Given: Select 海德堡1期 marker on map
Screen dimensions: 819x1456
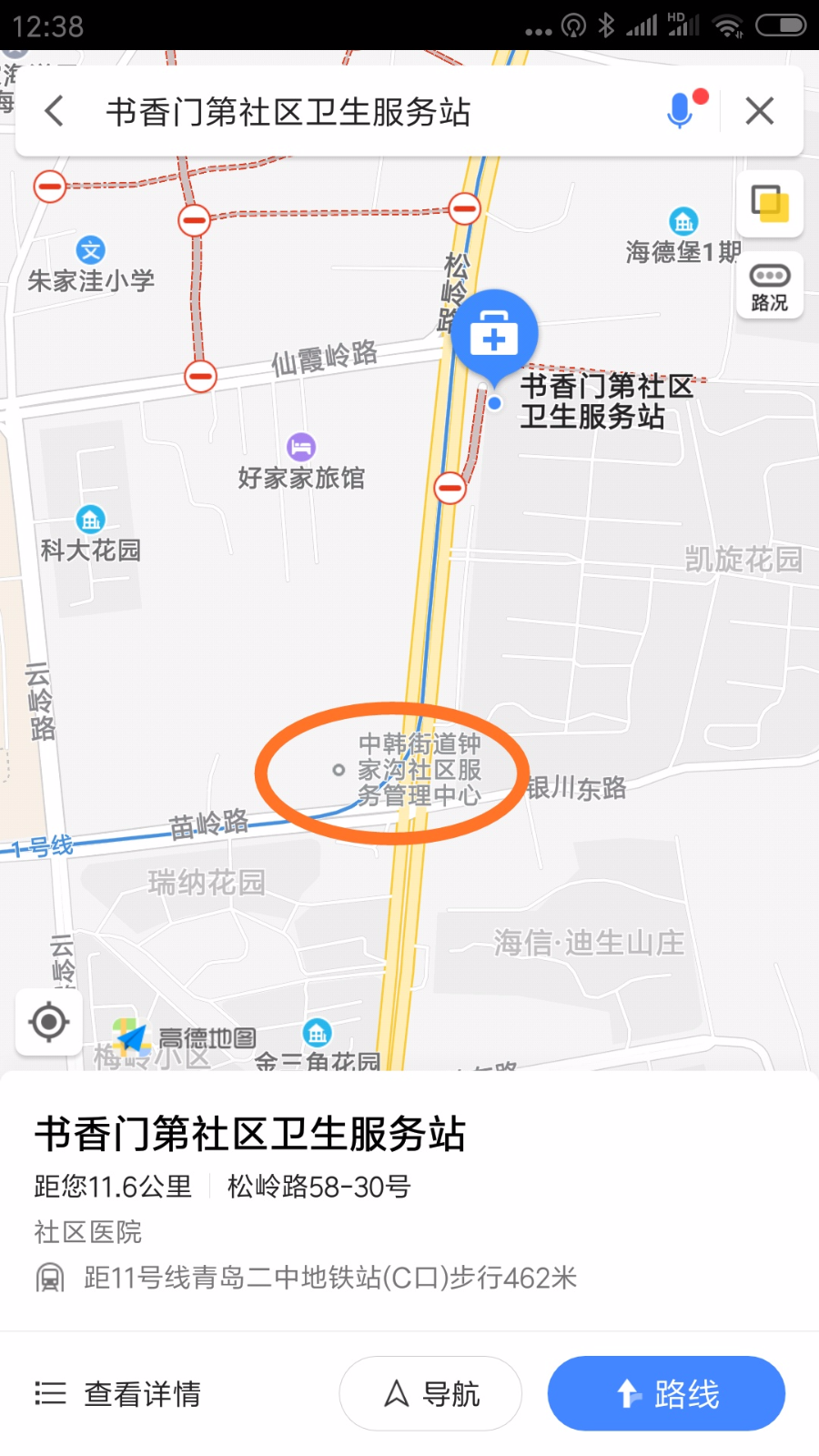Looking at the screenshot, I should [x=683, y=221].
